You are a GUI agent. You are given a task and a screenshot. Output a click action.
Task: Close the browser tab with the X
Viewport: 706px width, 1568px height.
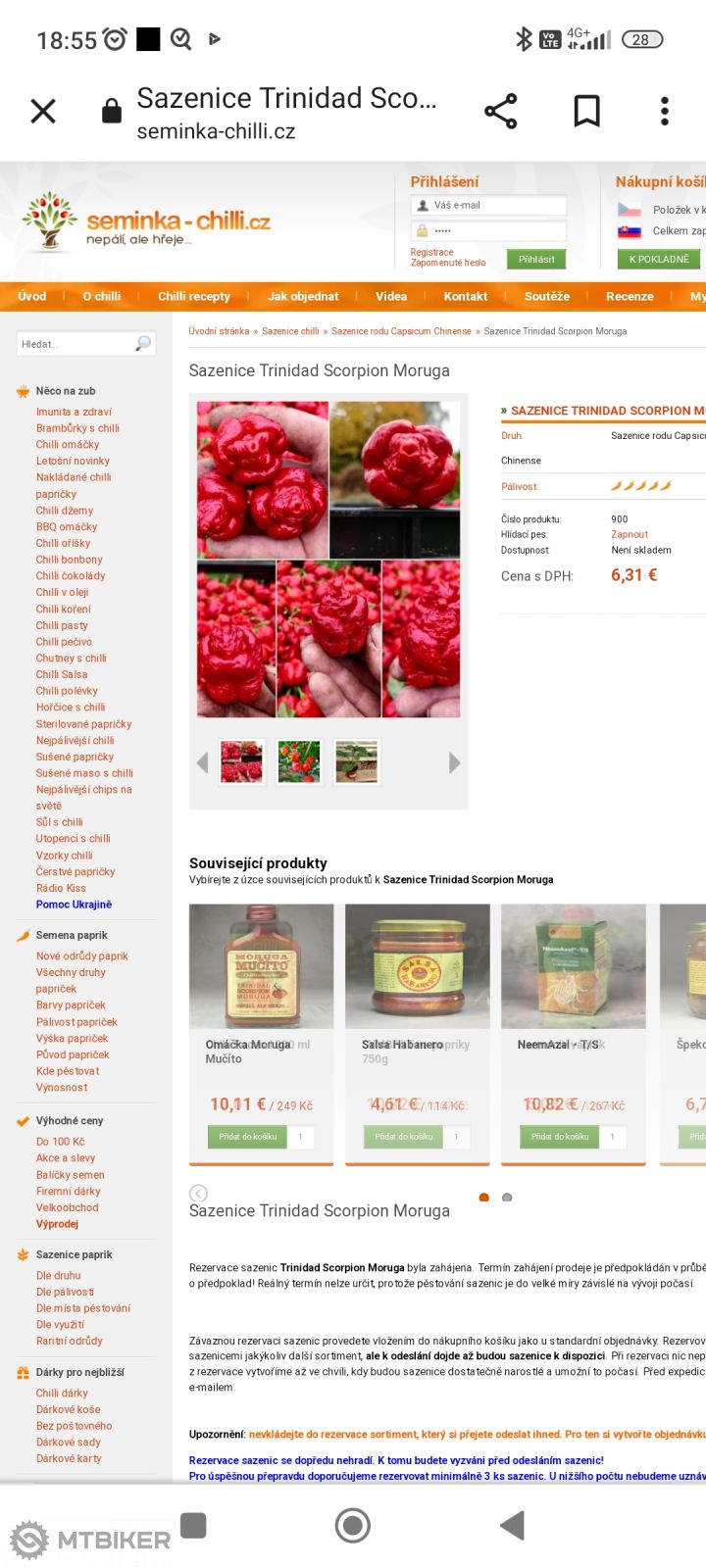pos(43,111)
